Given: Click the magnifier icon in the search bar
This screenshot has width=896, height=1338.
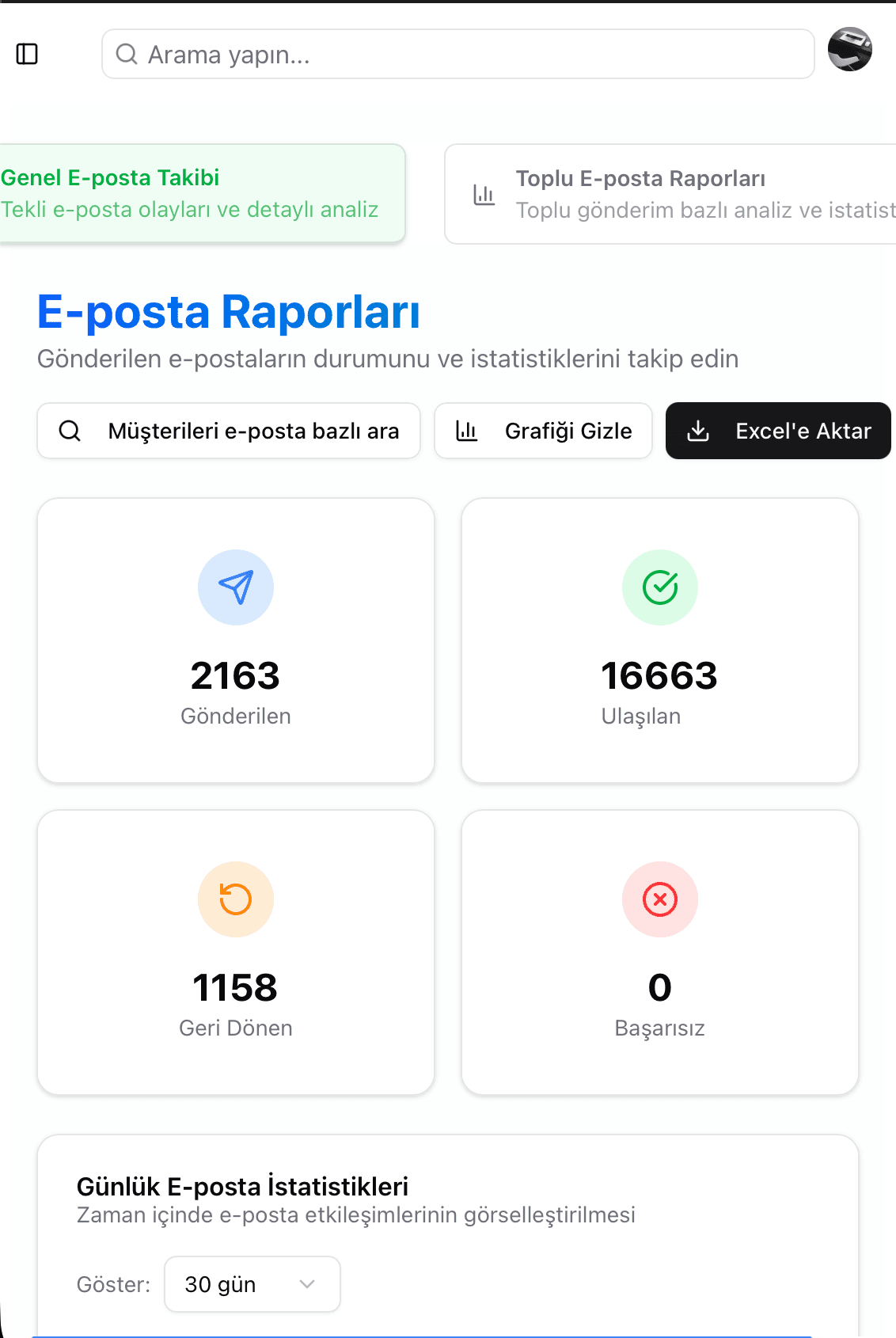Looking at the screenshot, I should click(127, 53).
